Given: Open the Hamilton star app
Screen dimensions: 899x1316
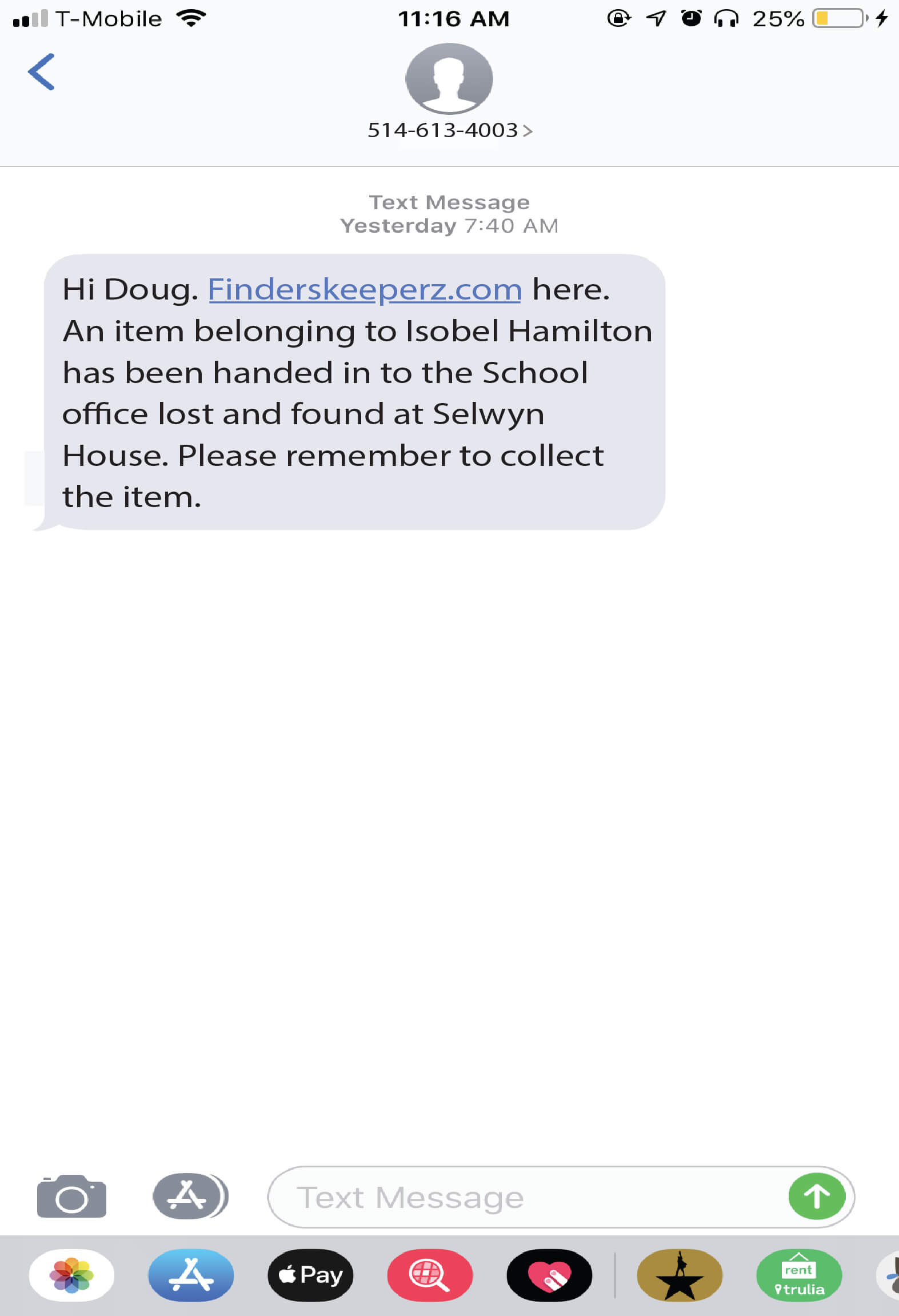Looking at the screenshot, I should click(680, 1275).
